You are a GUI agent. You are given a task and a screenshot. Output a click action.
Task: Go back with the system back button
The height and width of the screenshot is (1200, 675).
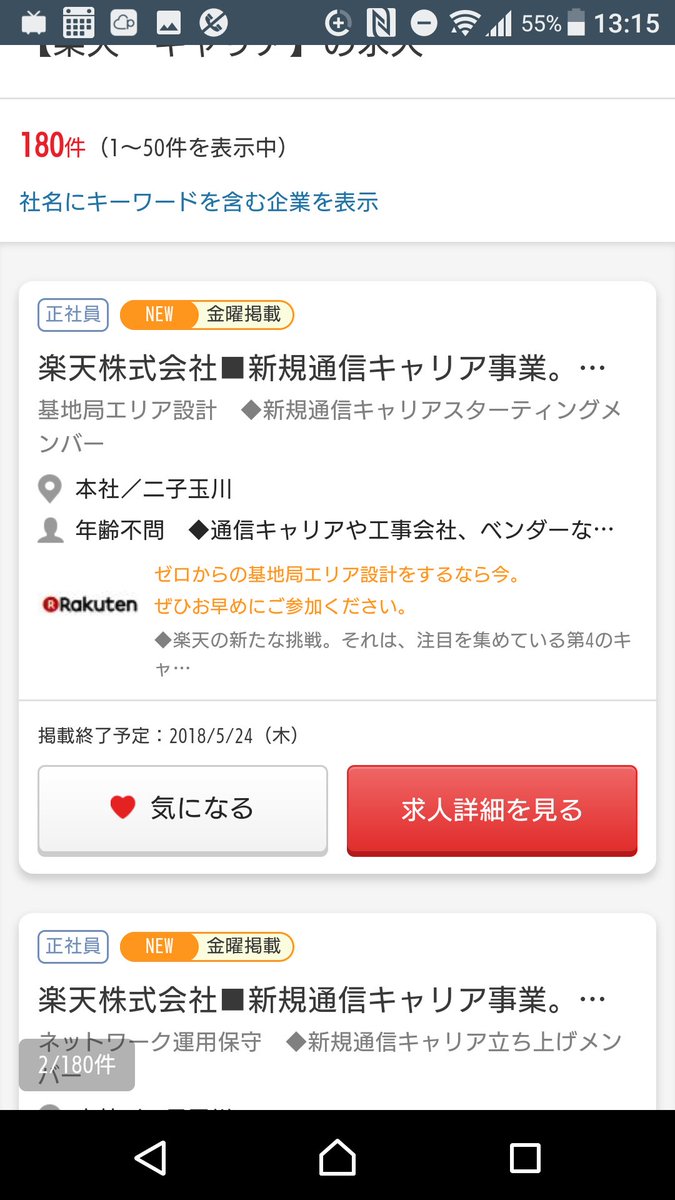coord(150,1157)
